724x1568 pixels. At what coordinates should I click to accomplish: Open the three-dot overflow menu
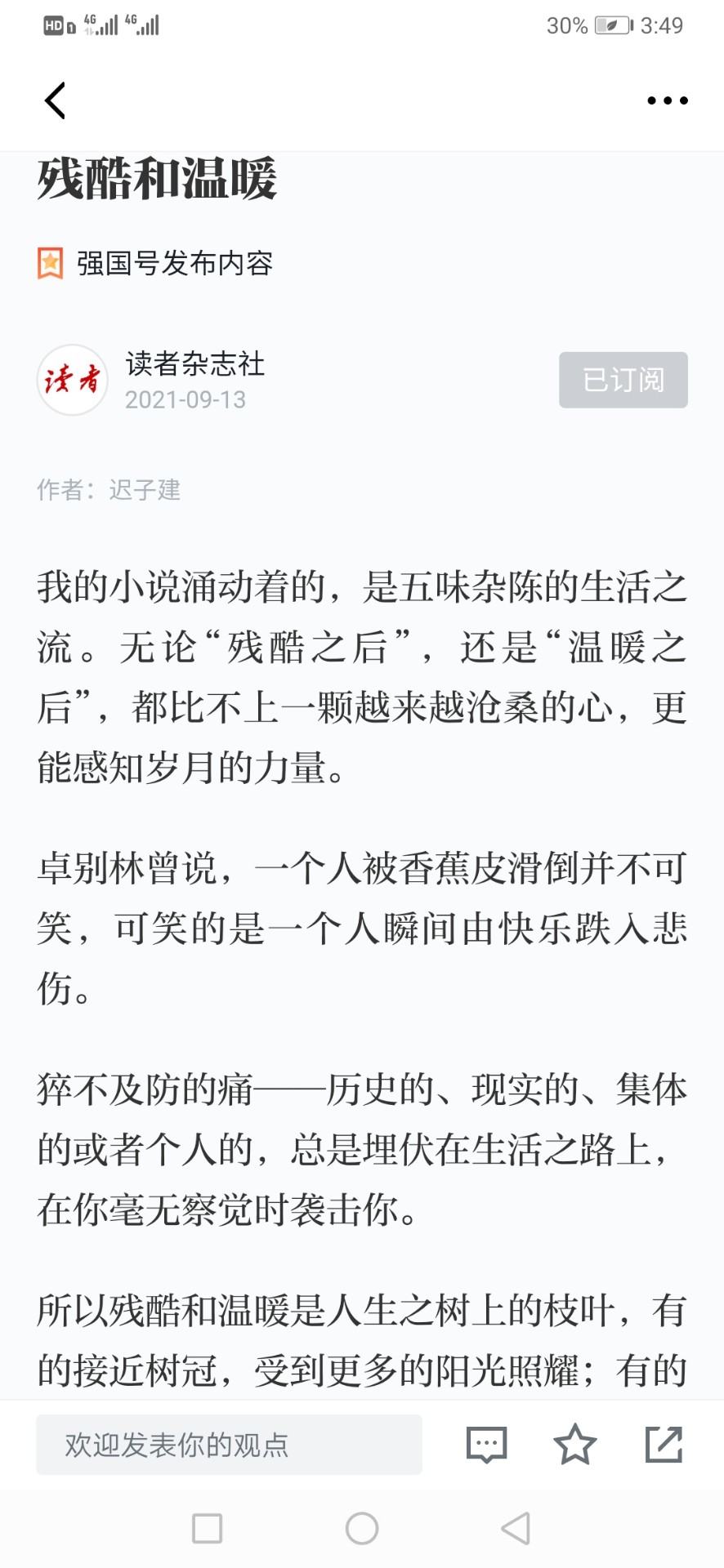(x=668, y=100)
